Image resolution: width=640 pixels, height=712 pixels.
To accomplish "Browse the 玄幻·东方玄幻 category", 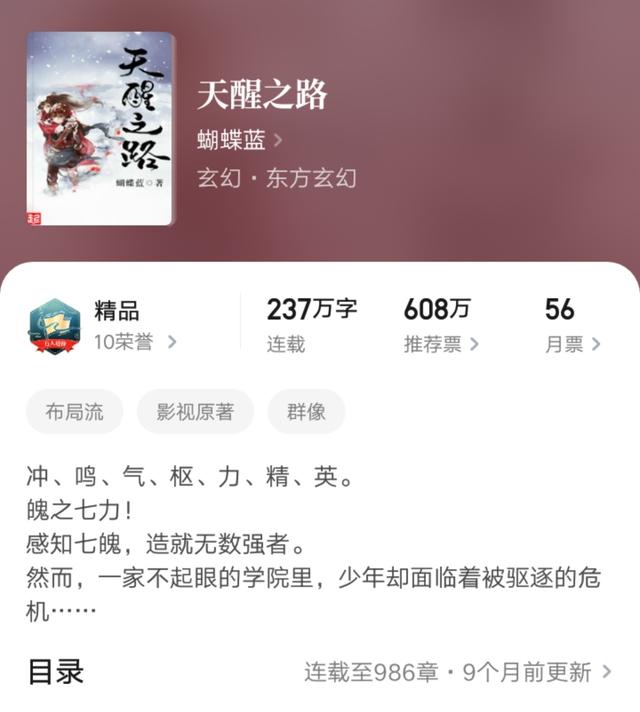I will pos(277,179).
